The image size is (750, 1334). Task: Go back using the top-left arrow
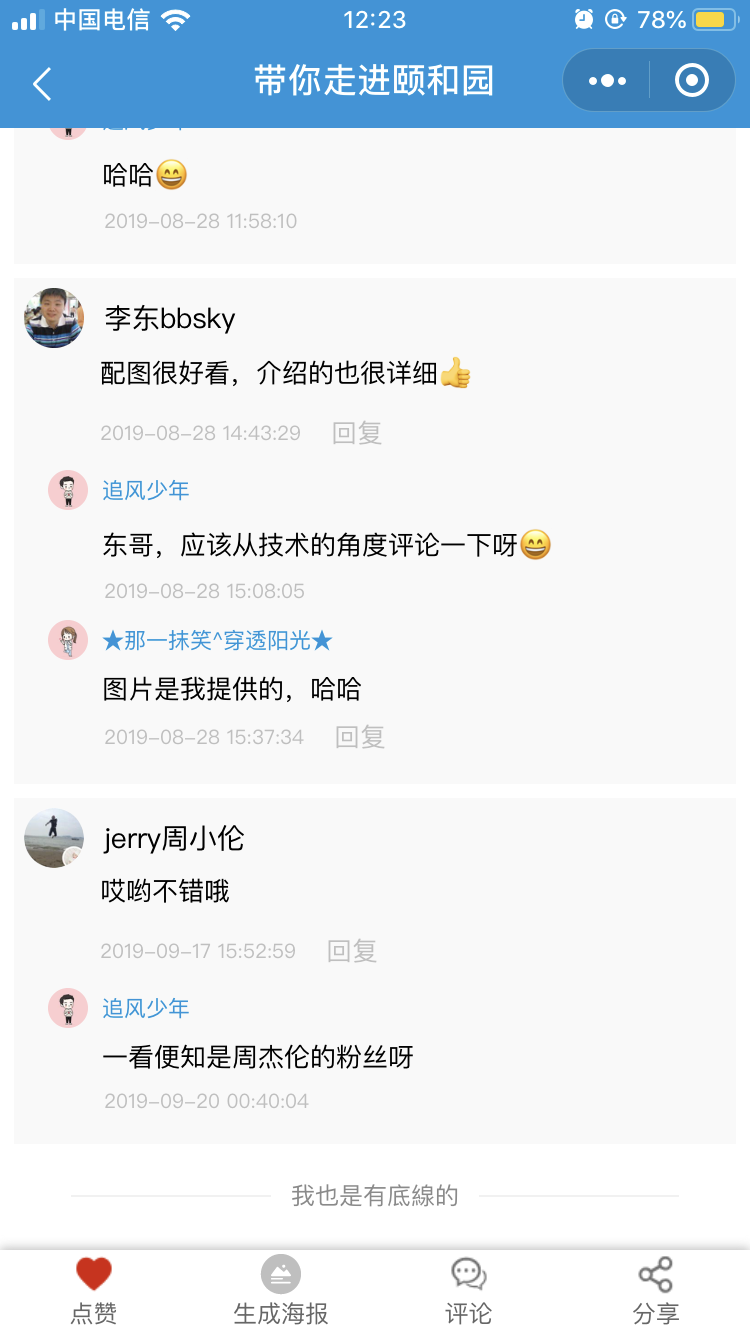(x=42, y=84)
